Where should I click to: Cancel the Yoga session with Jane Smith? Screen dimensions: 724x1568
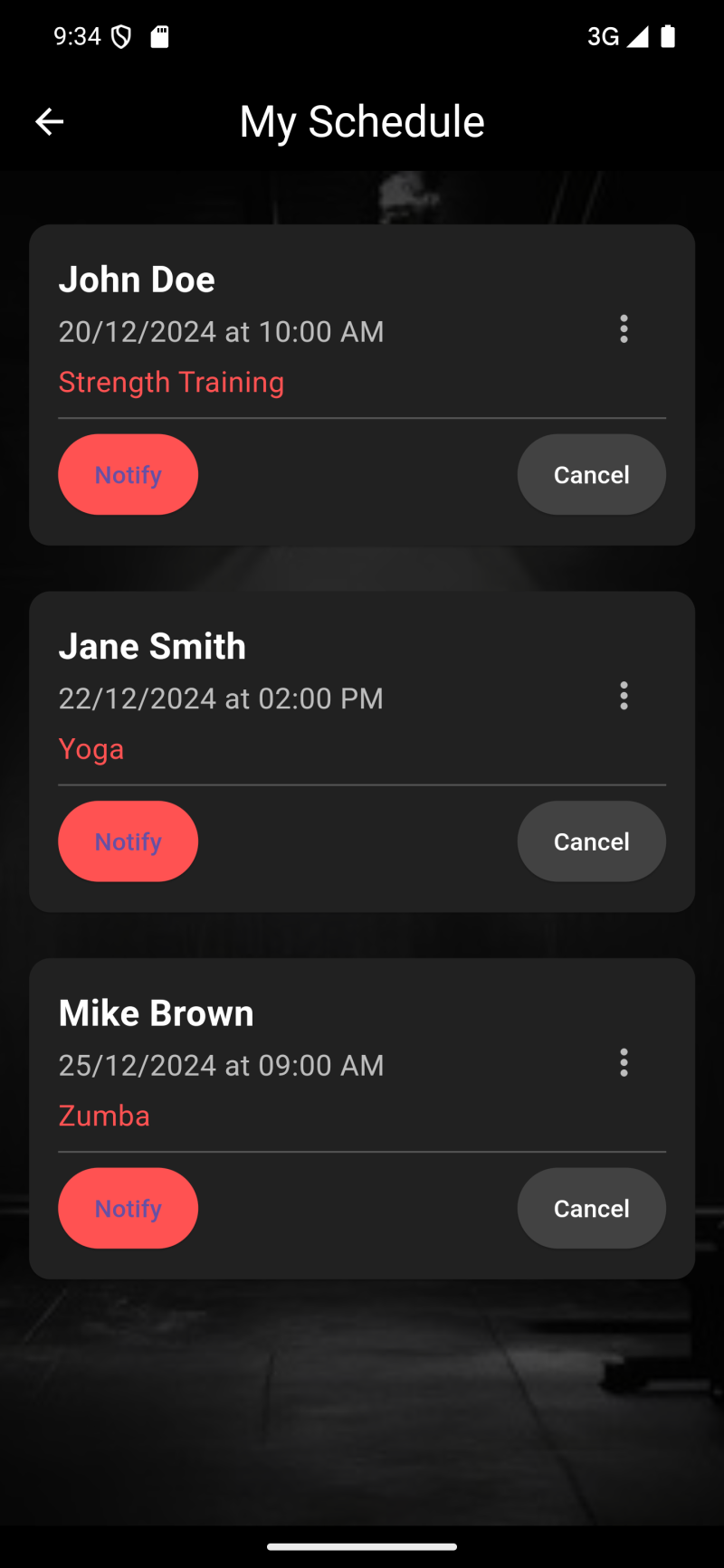click(591, 841)
